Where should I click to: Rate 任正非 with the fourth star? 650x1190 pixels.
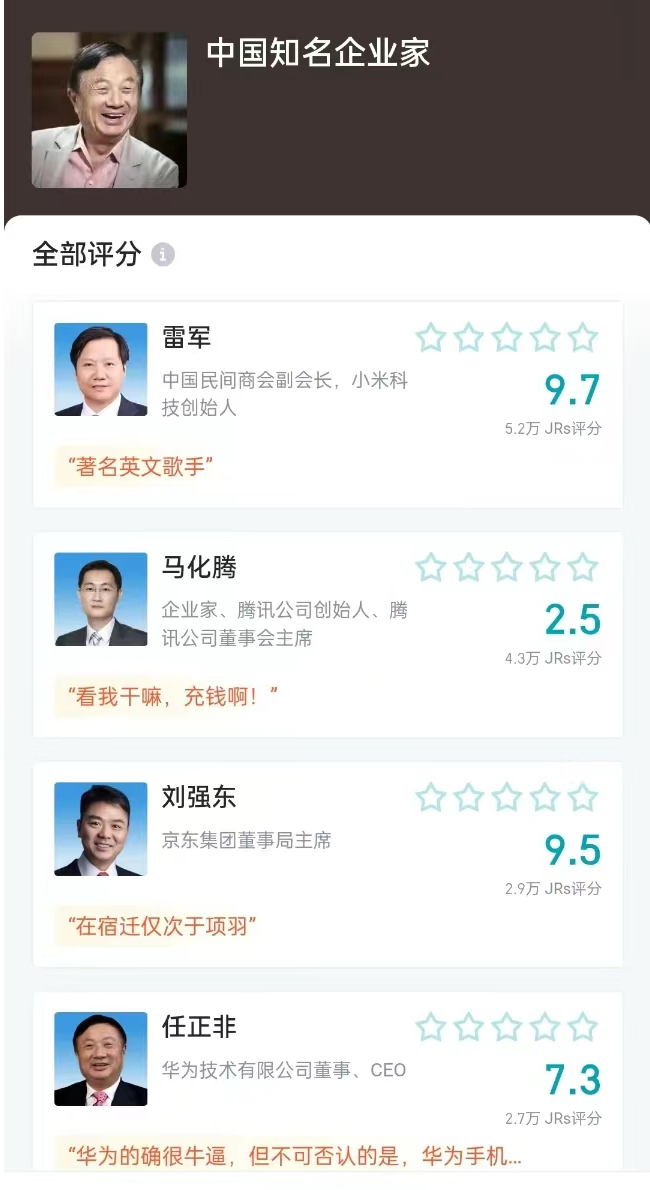[545, 1028]
